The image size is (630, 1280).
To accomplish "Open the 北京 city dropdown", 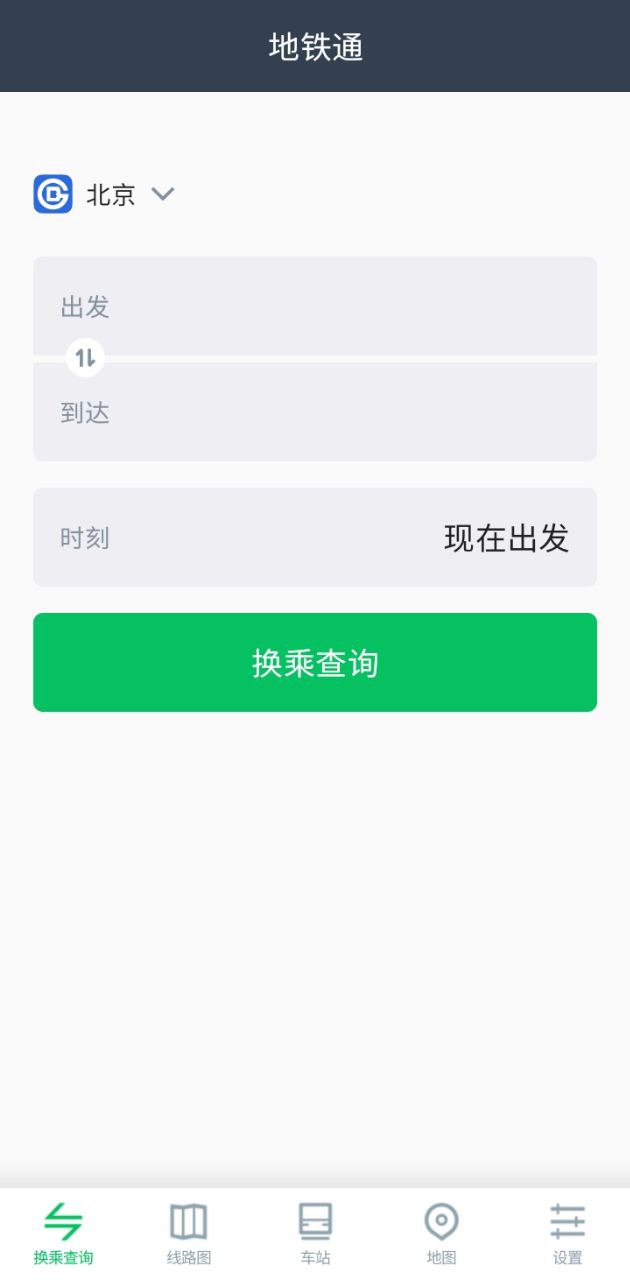I will pyautogui.click(x=110, y=194).
